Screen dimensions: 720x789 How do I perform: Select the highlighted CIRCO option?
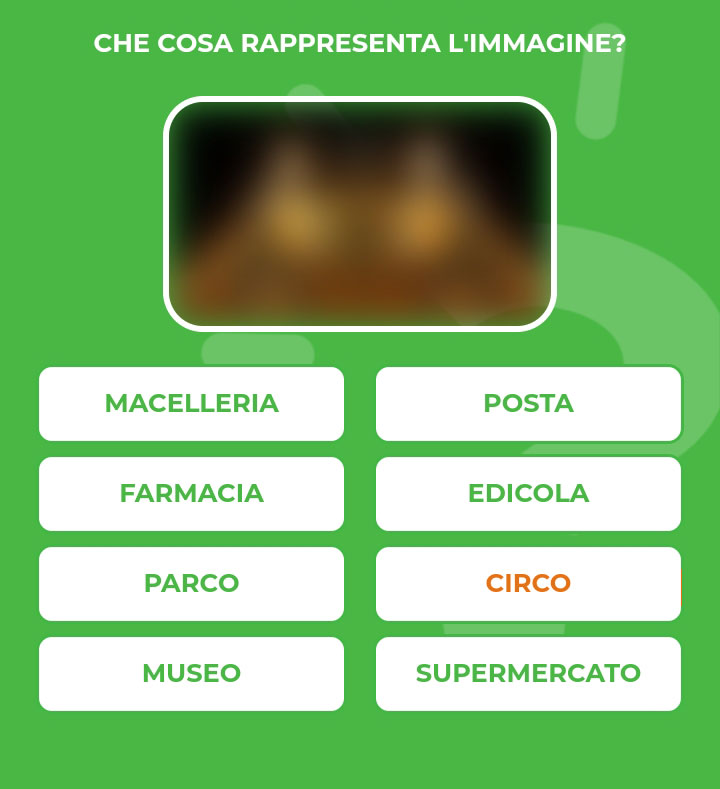528,584
